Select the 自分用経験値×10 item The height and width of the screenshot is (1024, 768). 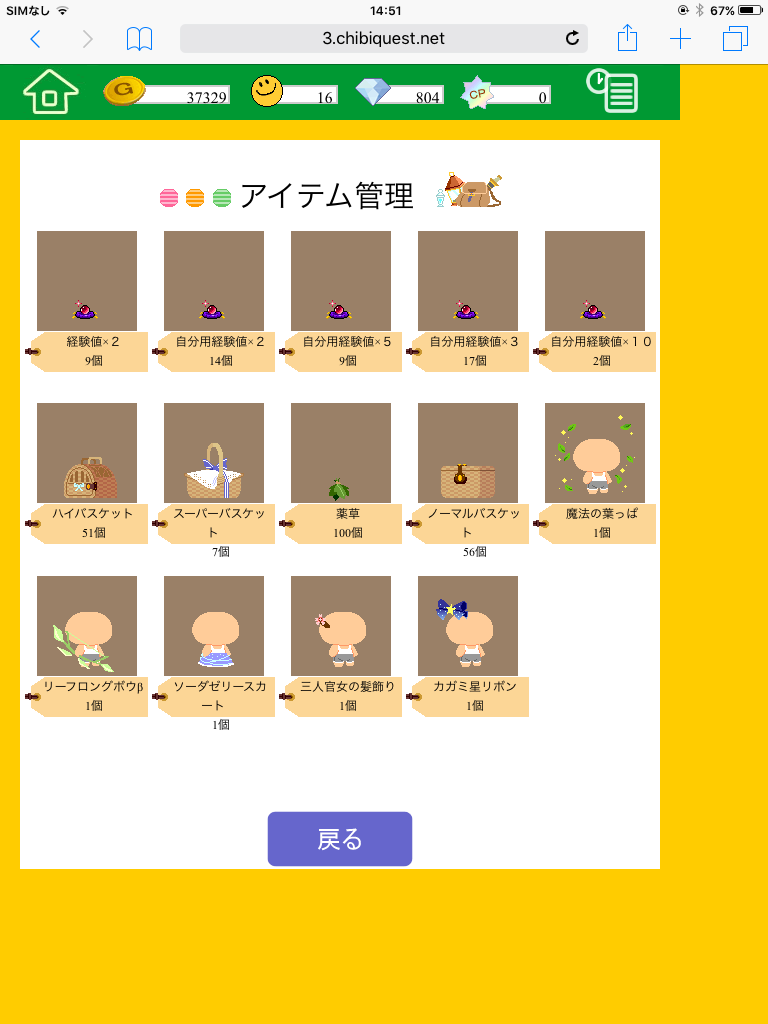(595, 281)
